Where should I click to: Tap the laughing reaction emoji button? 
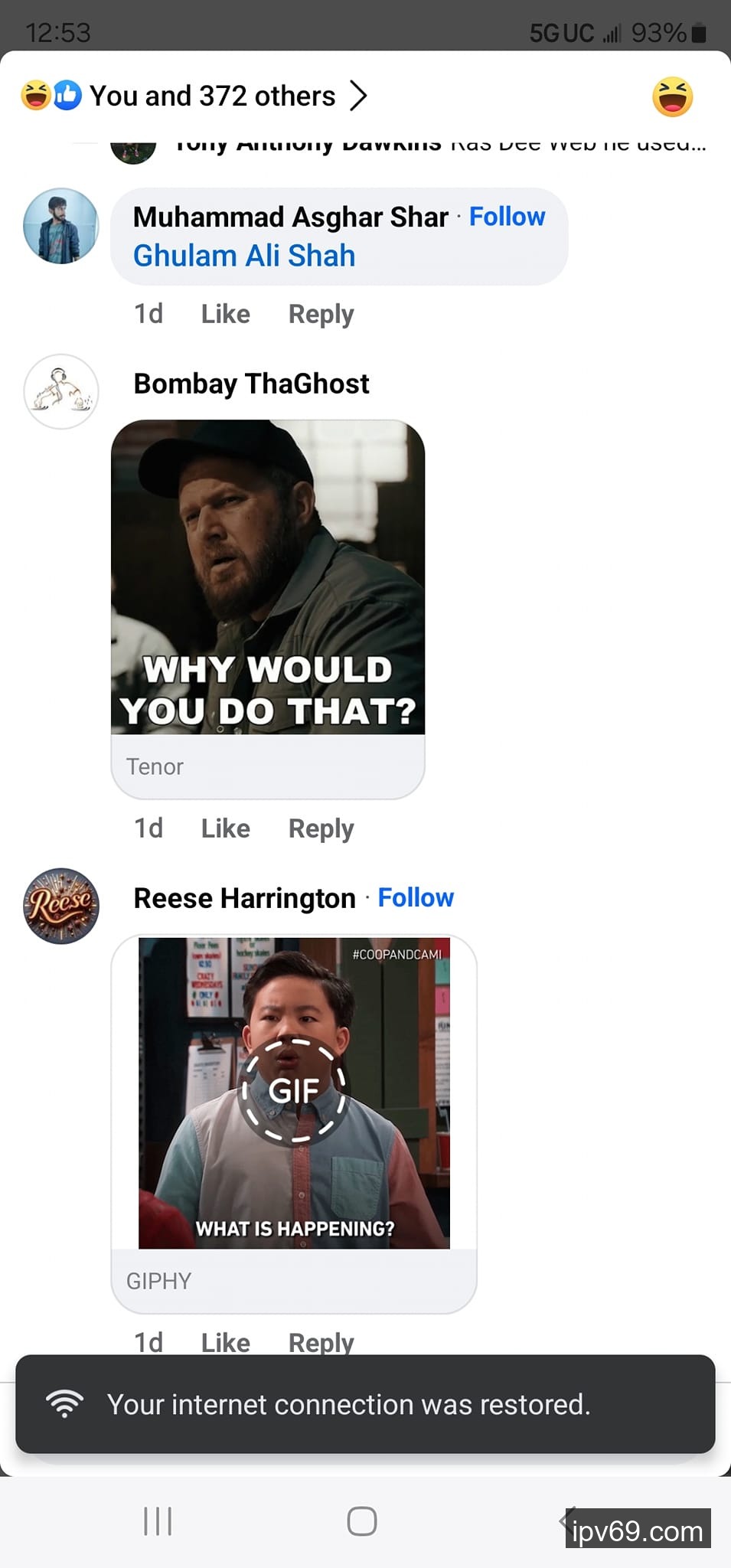pyautogui.click(x=672, y=97)
